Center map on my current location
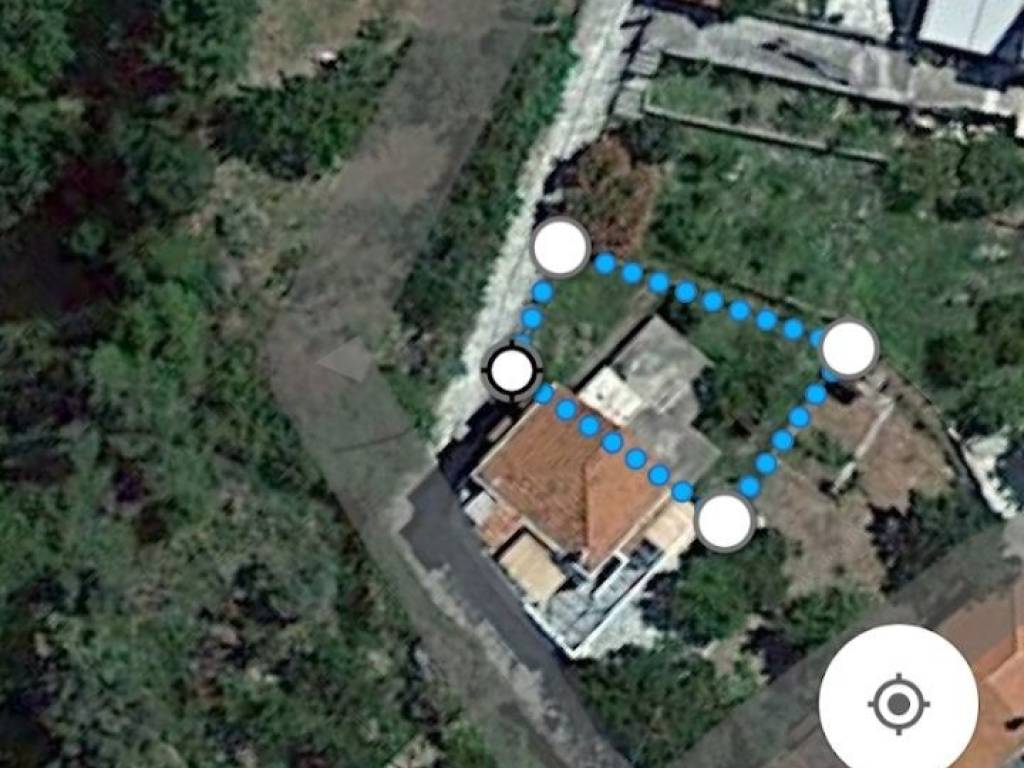This screenshot has height=768, width=1024. pyautogui.click(x=898, y=704)
